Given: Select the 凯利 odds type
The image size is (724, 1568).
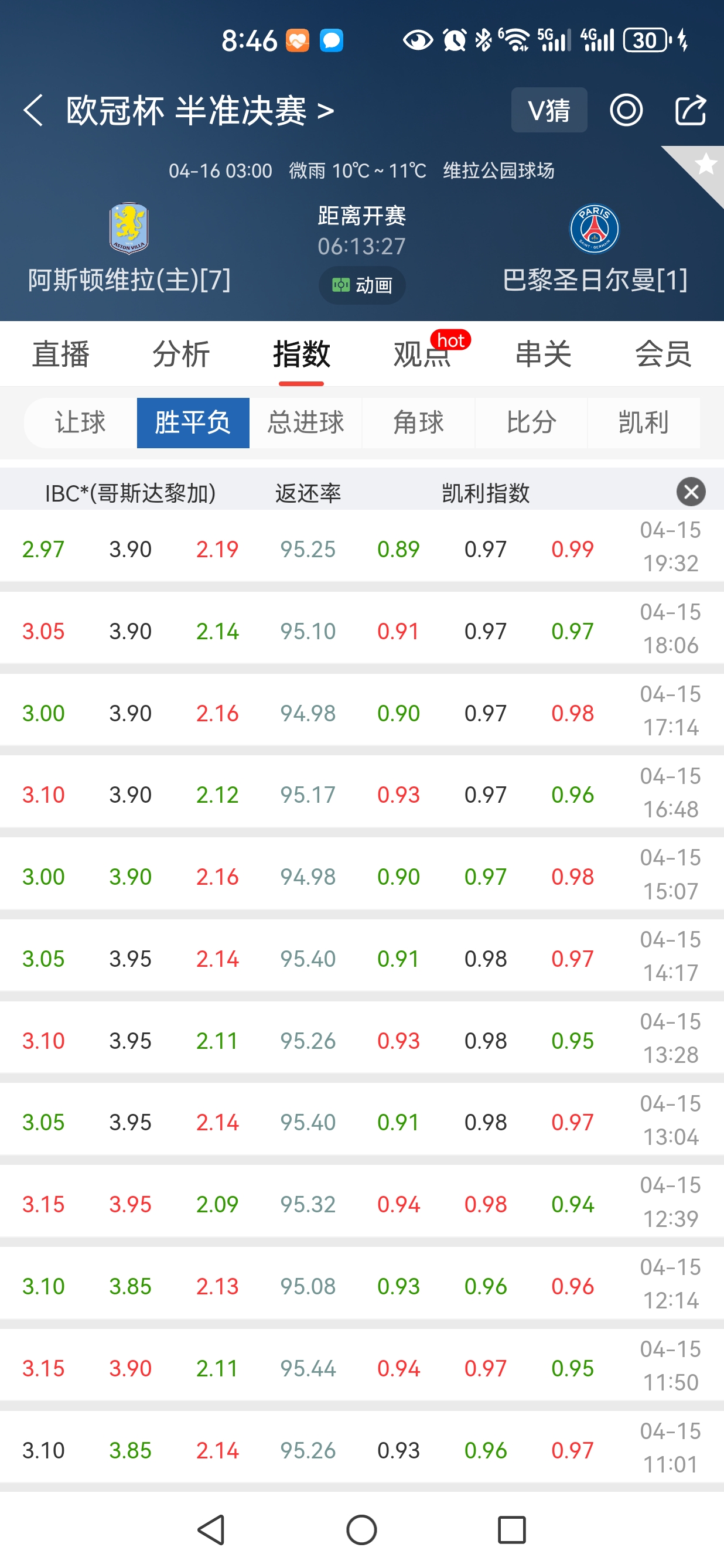Looking at the screenshot, I should (x=643, y=422).
